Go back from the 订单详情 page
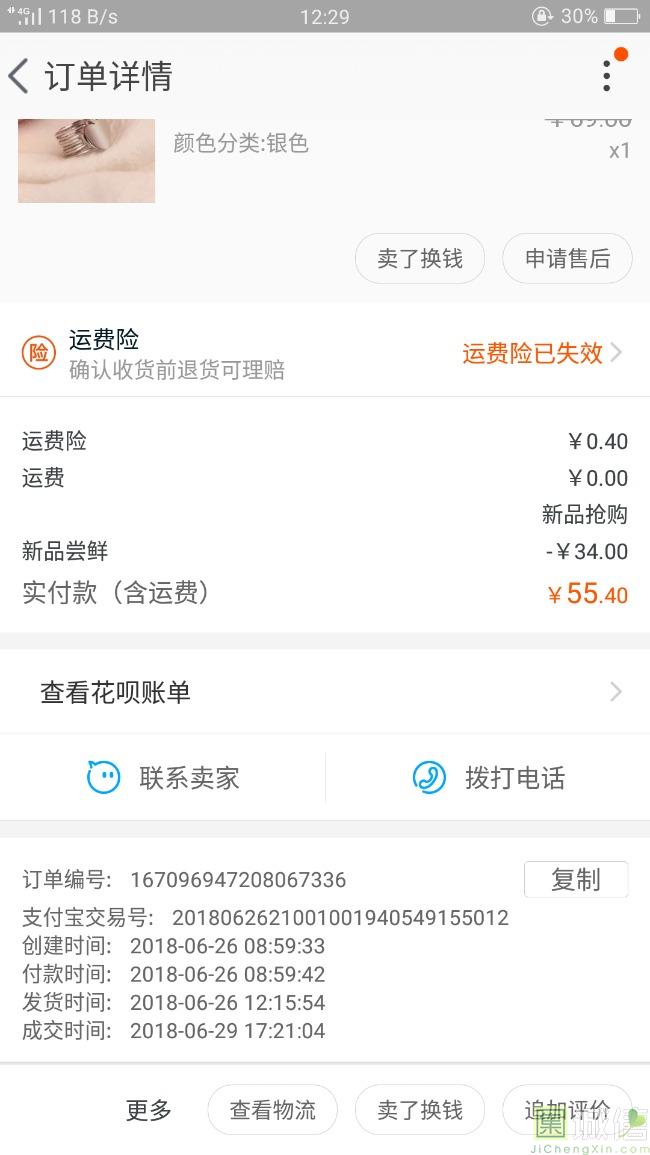This screenshot has width=650, height=1155. coord(20,76)
